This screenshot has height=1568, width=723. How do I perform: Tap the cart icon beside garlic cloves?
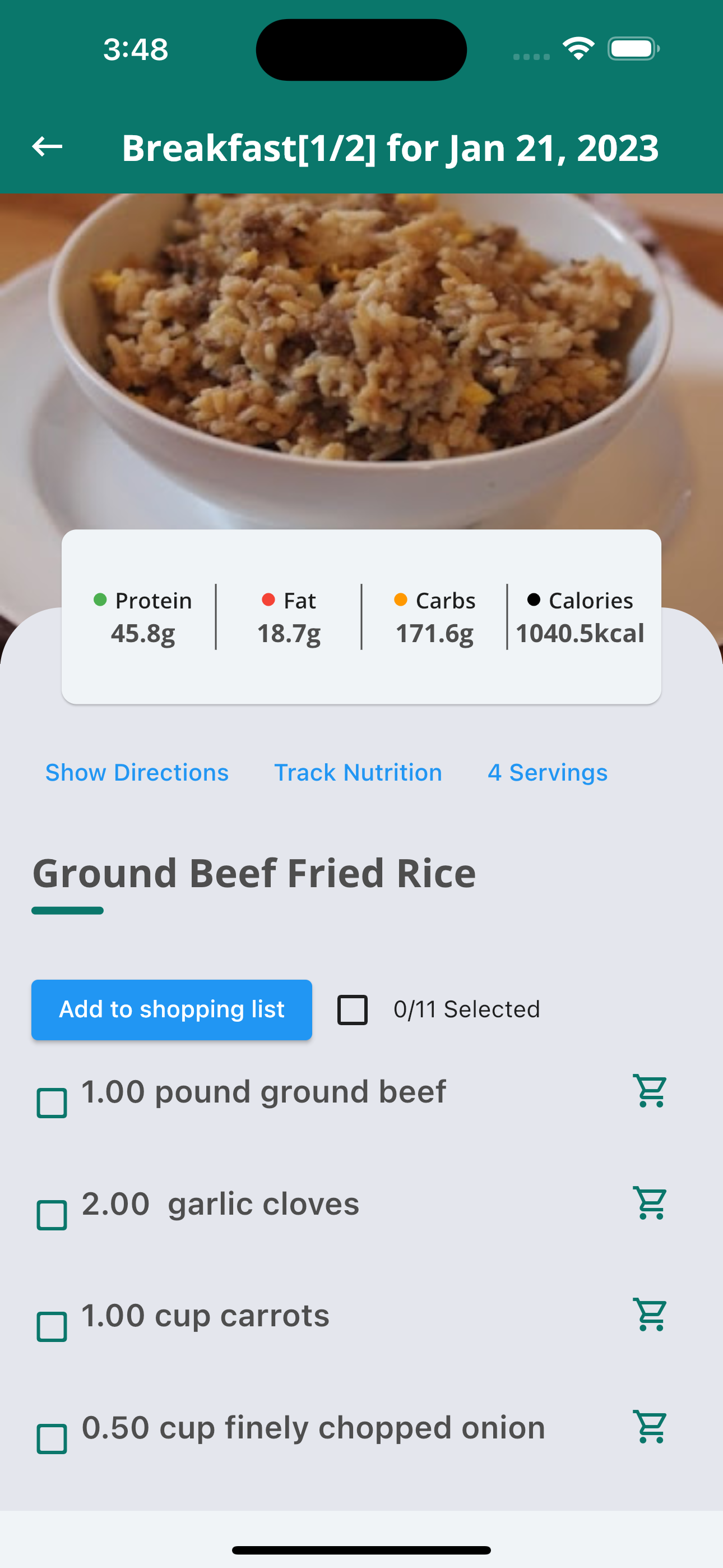pos(651,1203)
